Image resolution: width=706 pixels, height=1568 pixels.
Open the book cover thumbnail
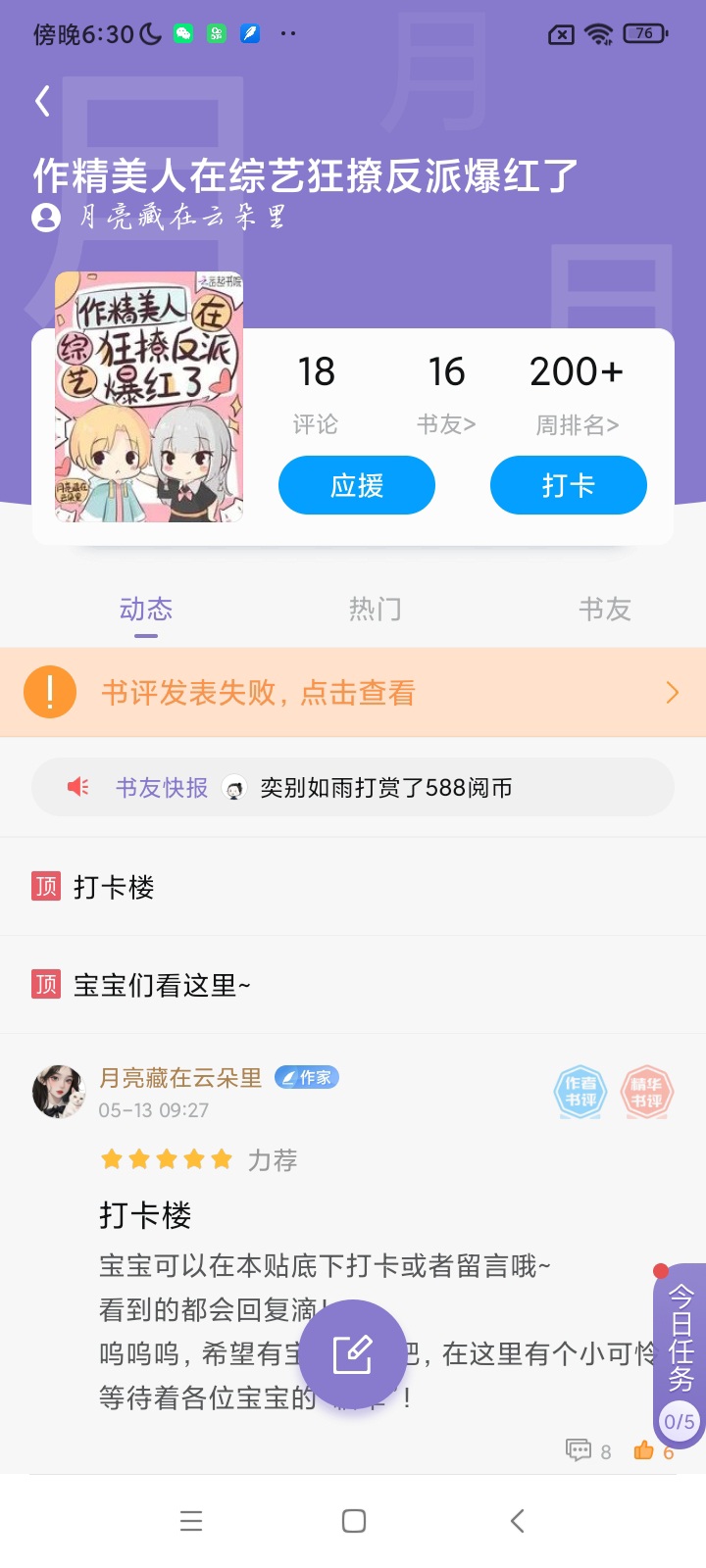tap(148, 397)
